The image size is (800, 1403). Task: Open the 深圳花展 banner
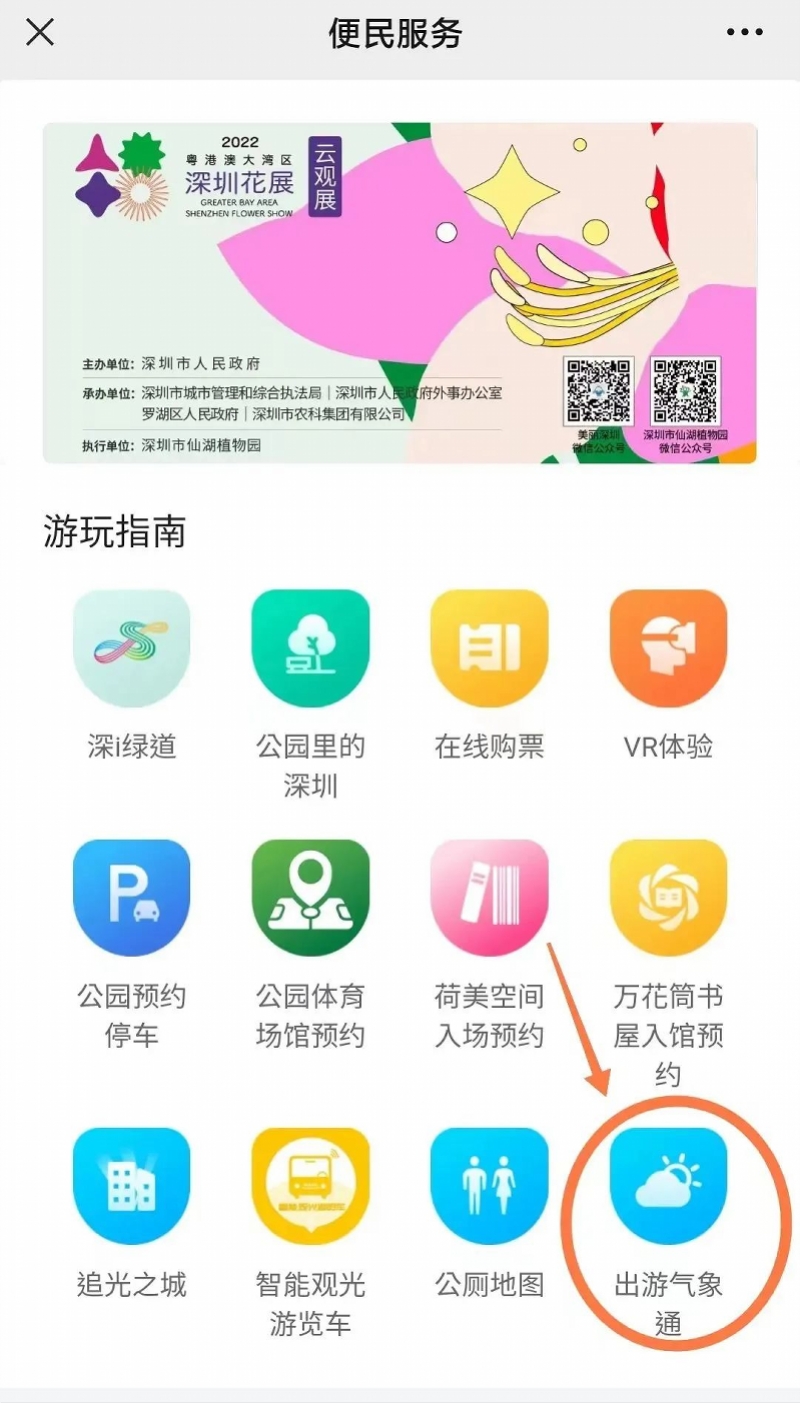coord(400,293)
